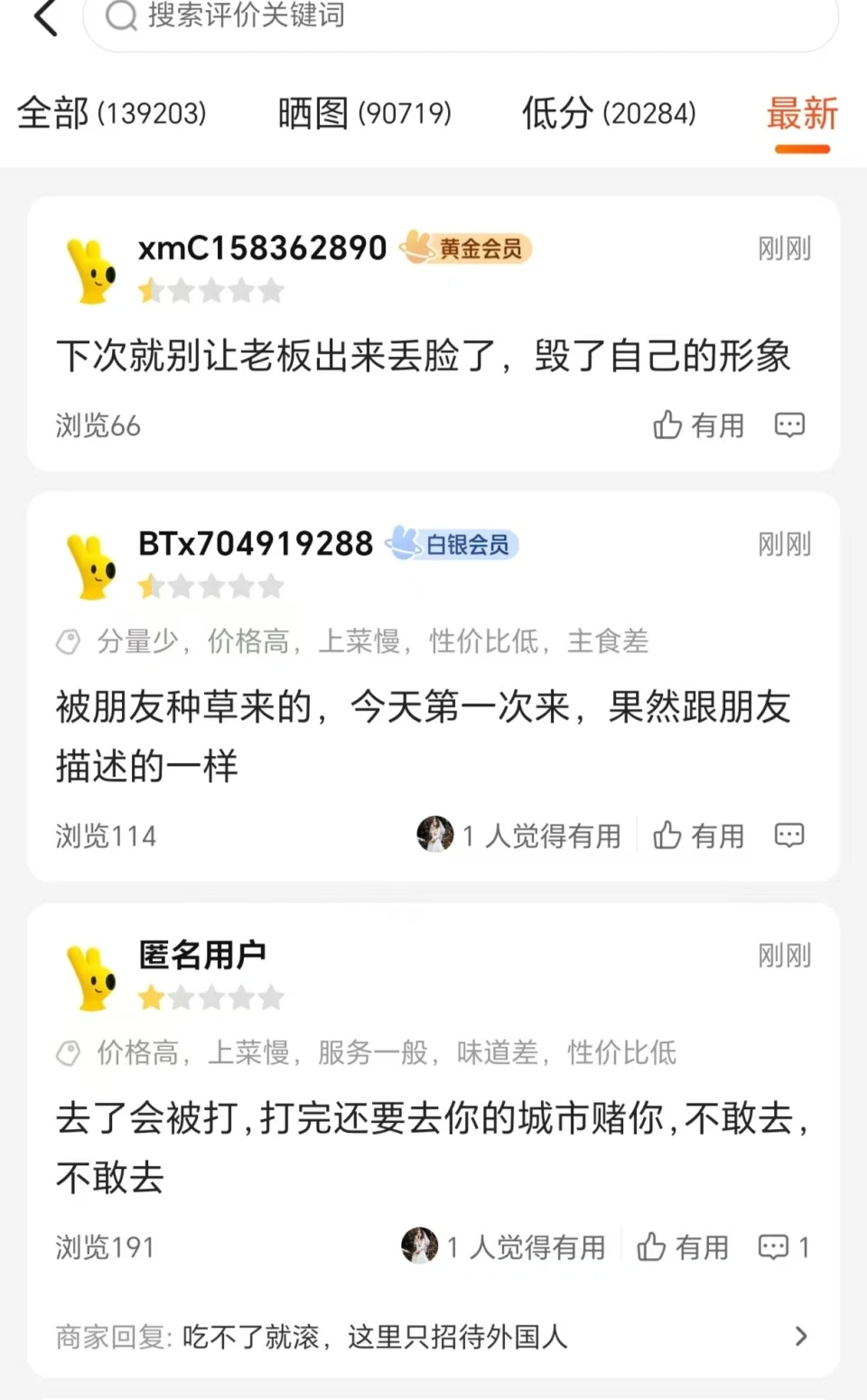Mark xmC158362890's review as 有用
Screen dimensions: 867x1400
tap(699, 425)
